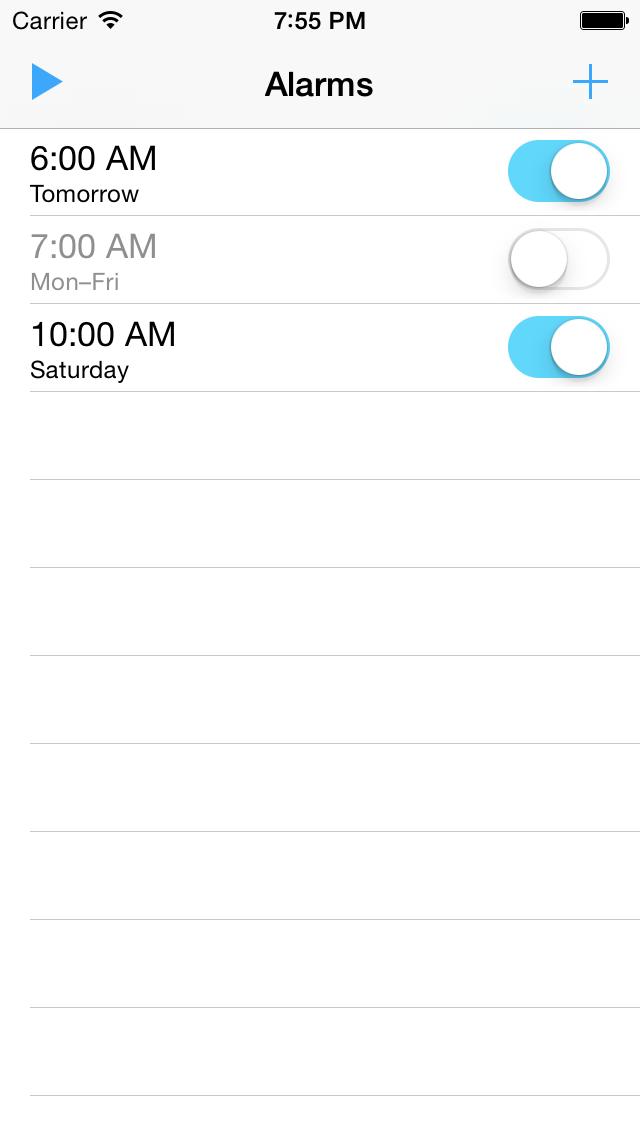Turn off the 6:00 AM alarm switch
The height and width of the screenshot is (1136, 640).
(558, 171)
